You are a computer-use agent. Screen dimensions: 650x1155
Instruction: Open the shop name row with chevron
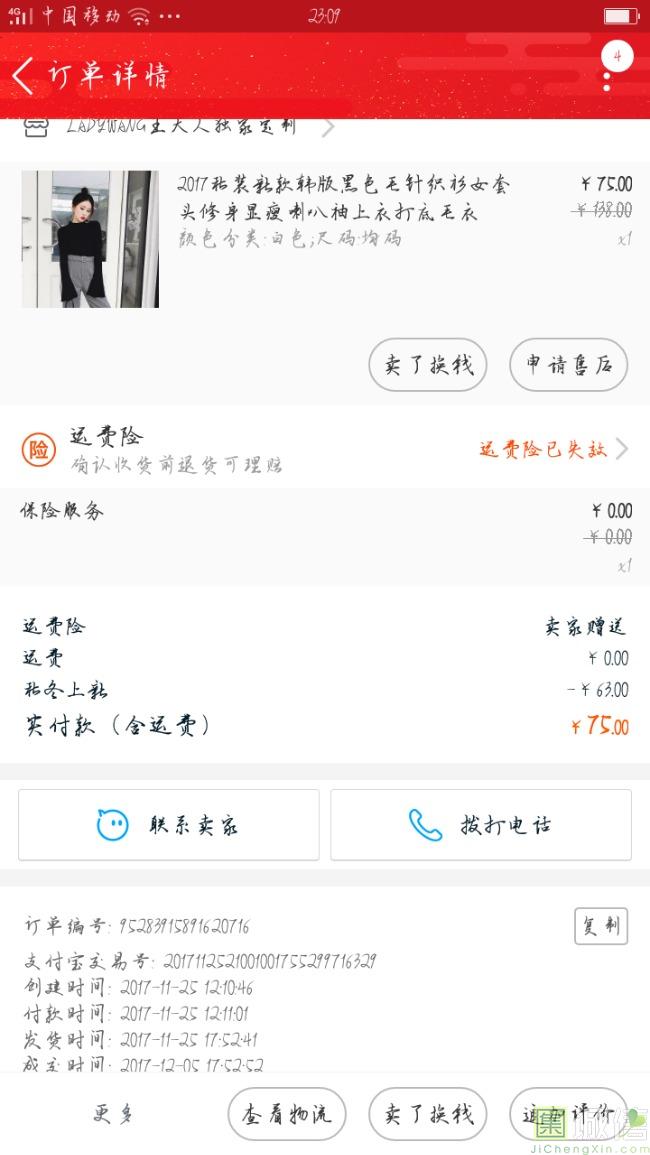click(180, 128)
